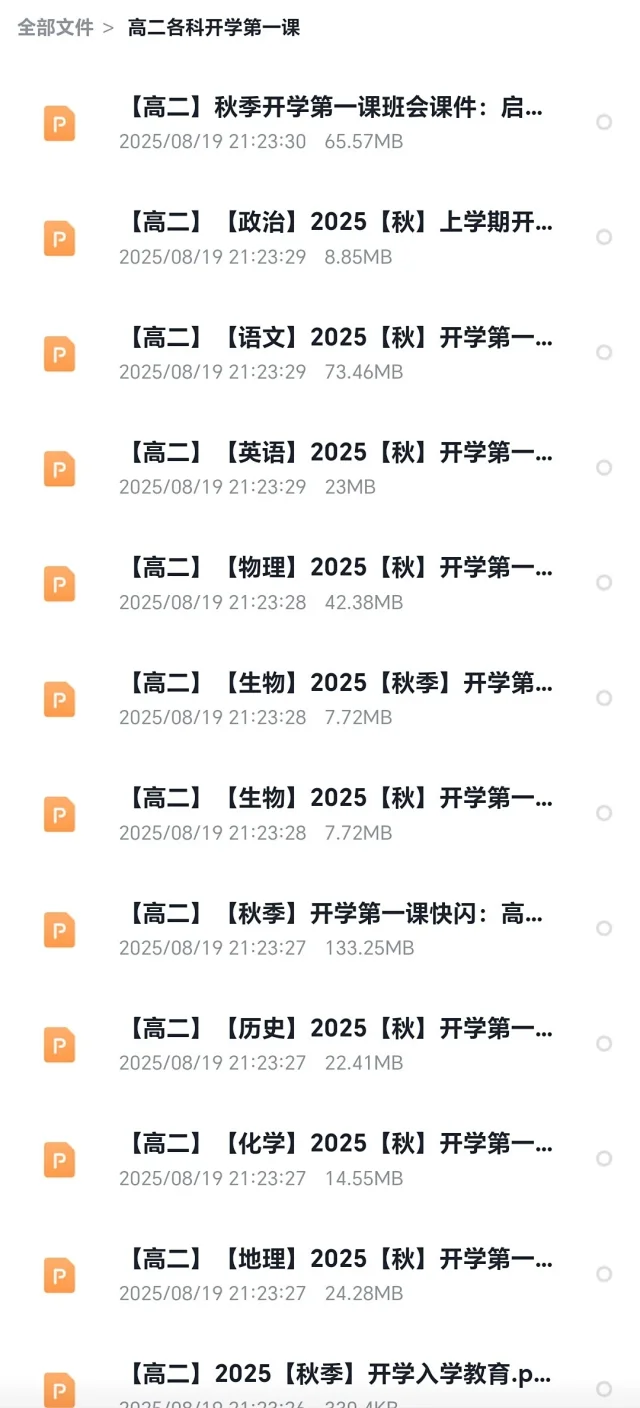Image resolution: width=640 pixels, height=1408 pixels.
Task: Open the 【物理】2025【秋】 file
Action: (320, 582)
